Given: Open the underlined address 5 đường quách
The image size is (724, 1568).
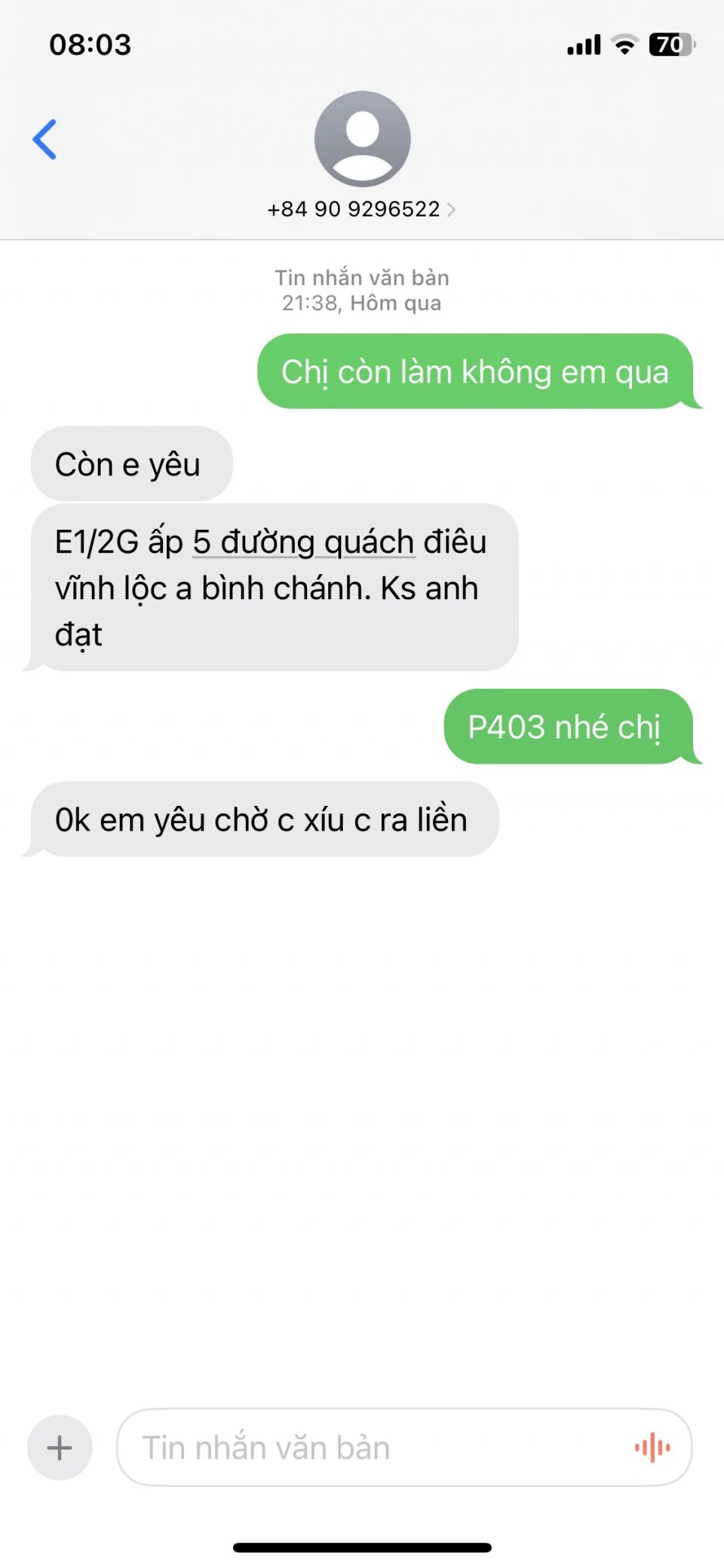Looking at the screenshot, I should [303, 543].
